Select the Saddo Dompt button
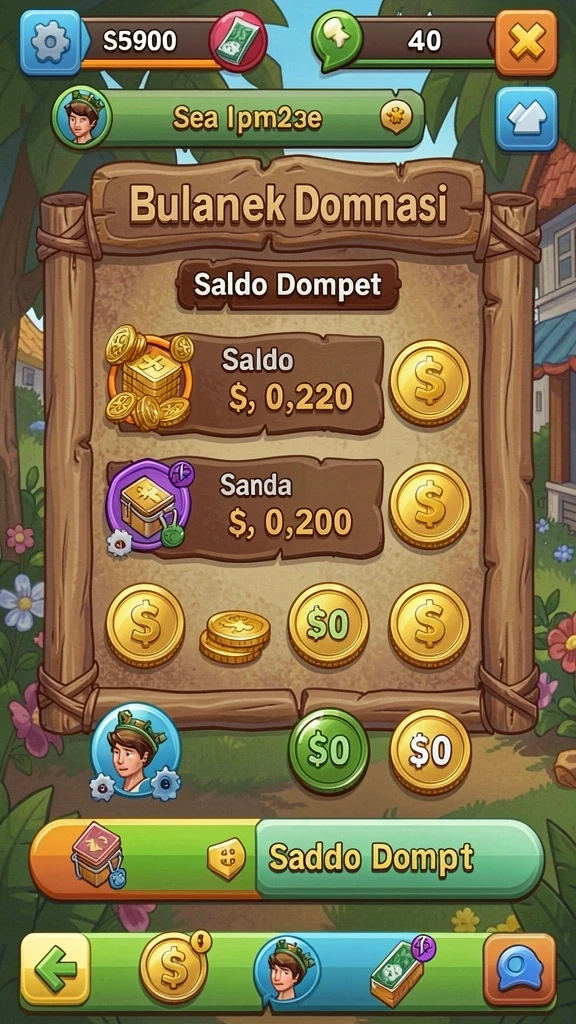 (x=398, y=858)
